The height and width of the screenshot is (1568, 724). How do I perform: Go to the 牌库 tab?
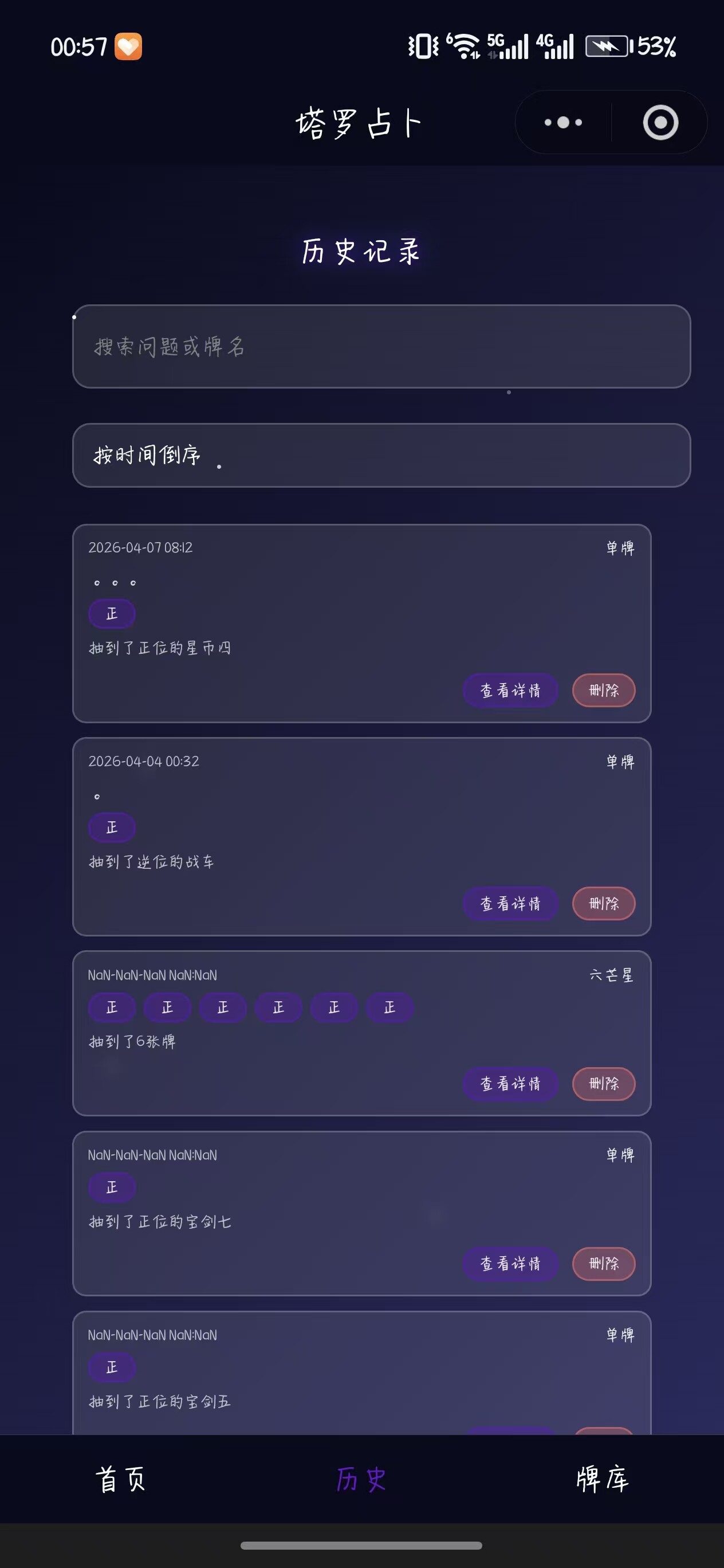click(x=603, y=1479)
